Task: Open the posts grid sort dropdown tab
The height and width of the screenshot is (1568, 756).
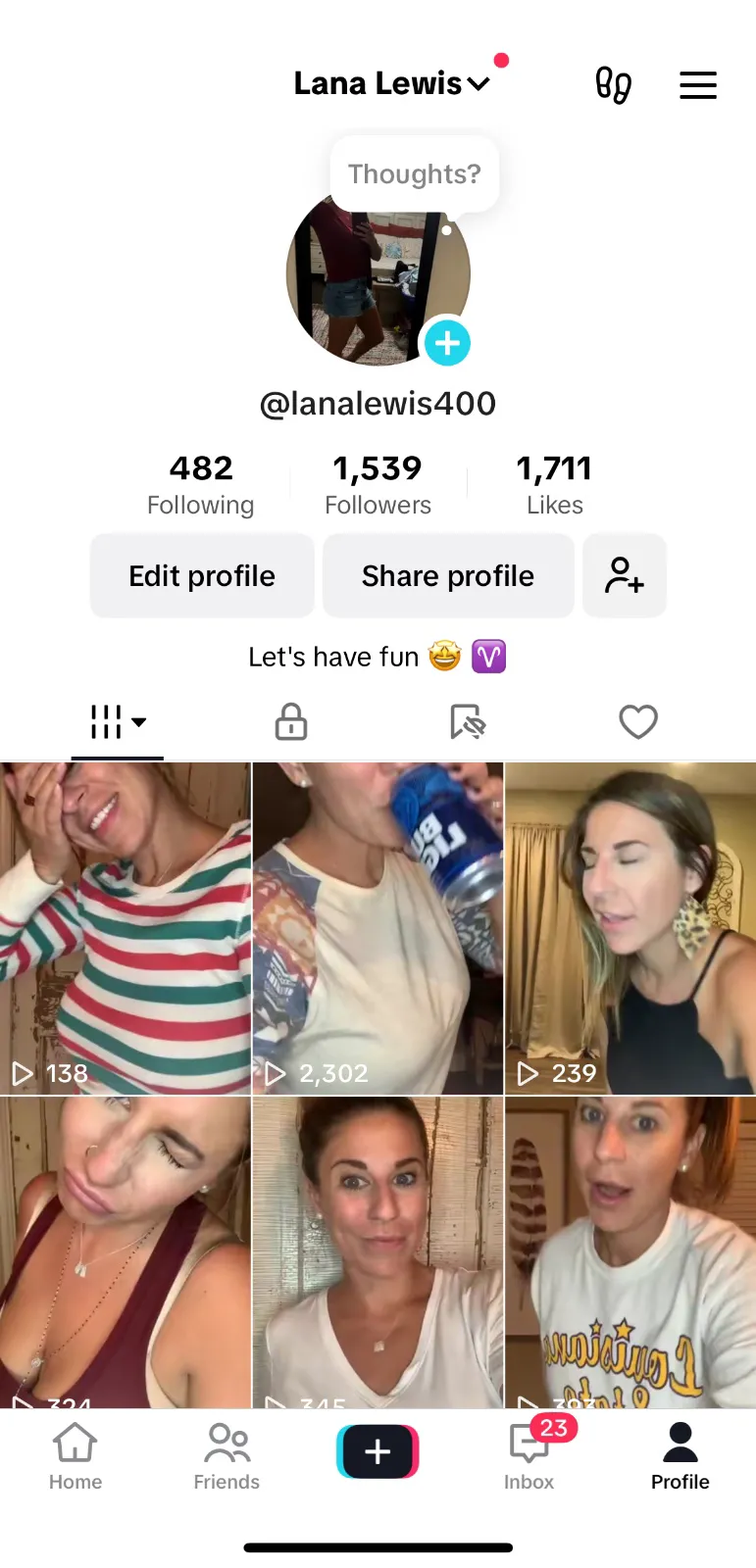Action: click(x=118, y=722)
